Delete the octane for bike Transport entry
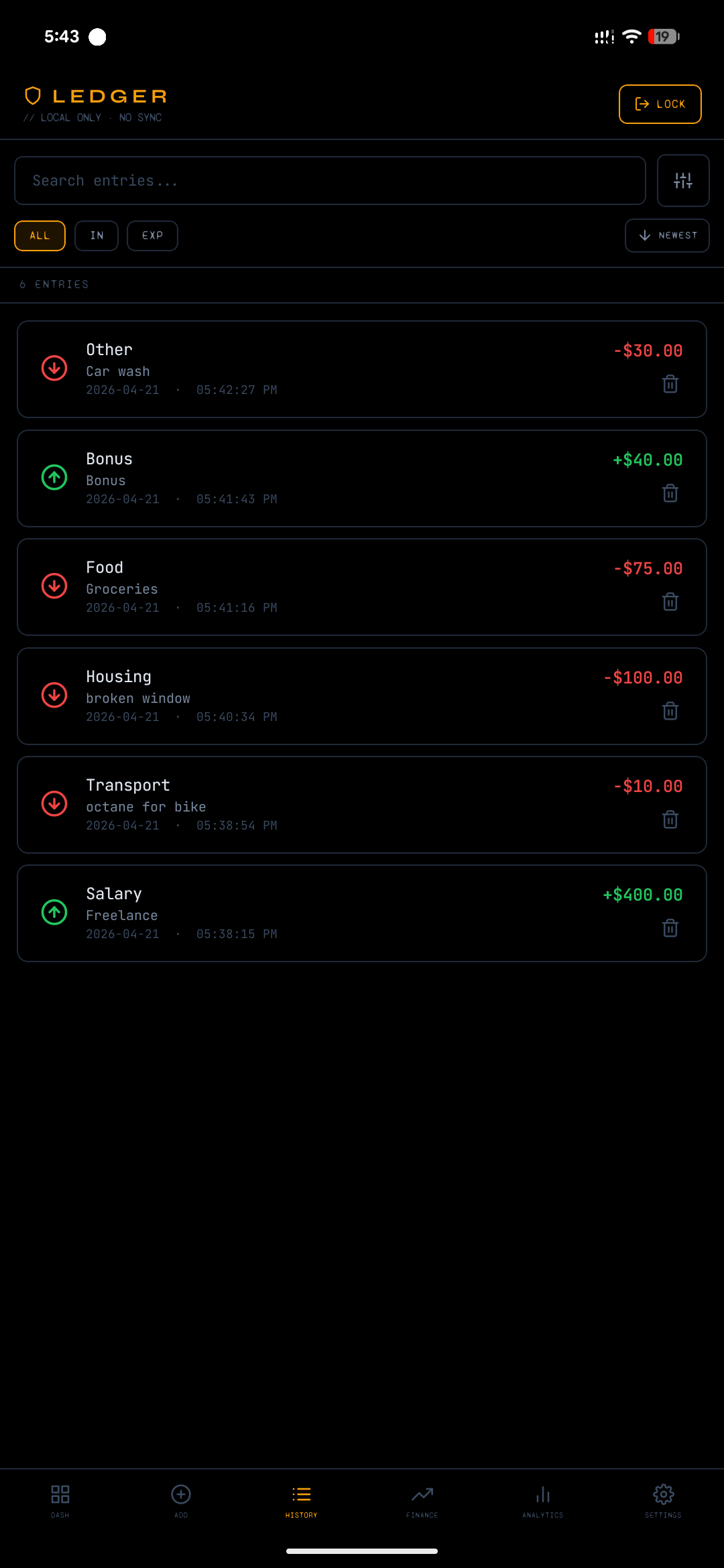Image resolution: width=724 pixels, height=1568 pixels. tap(670, 820)
